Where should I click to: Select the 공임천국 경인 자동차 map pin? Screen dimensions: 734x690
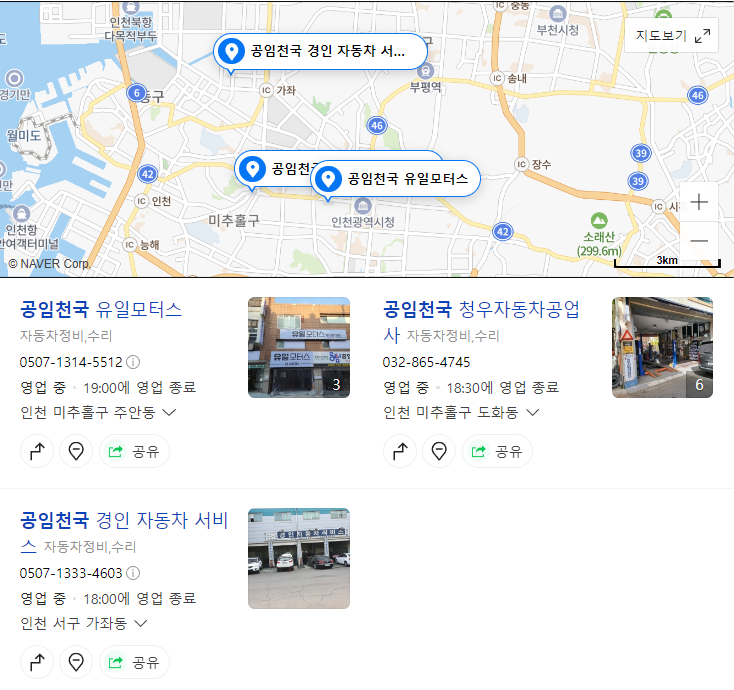coord(320,51)
